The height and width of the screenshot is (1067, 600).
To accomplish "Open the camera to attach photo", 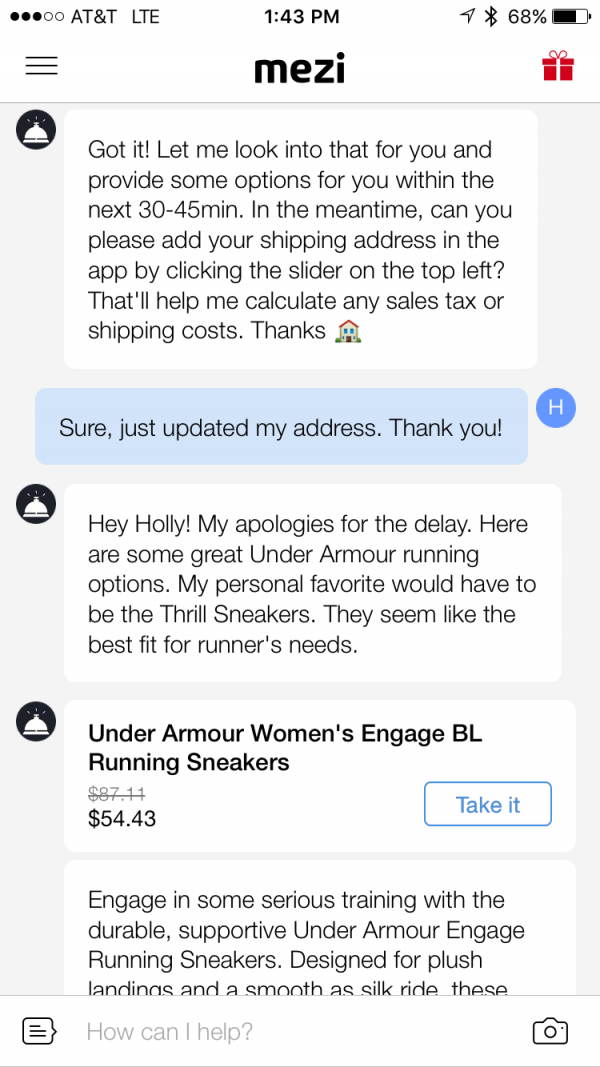I will 550,1031.
